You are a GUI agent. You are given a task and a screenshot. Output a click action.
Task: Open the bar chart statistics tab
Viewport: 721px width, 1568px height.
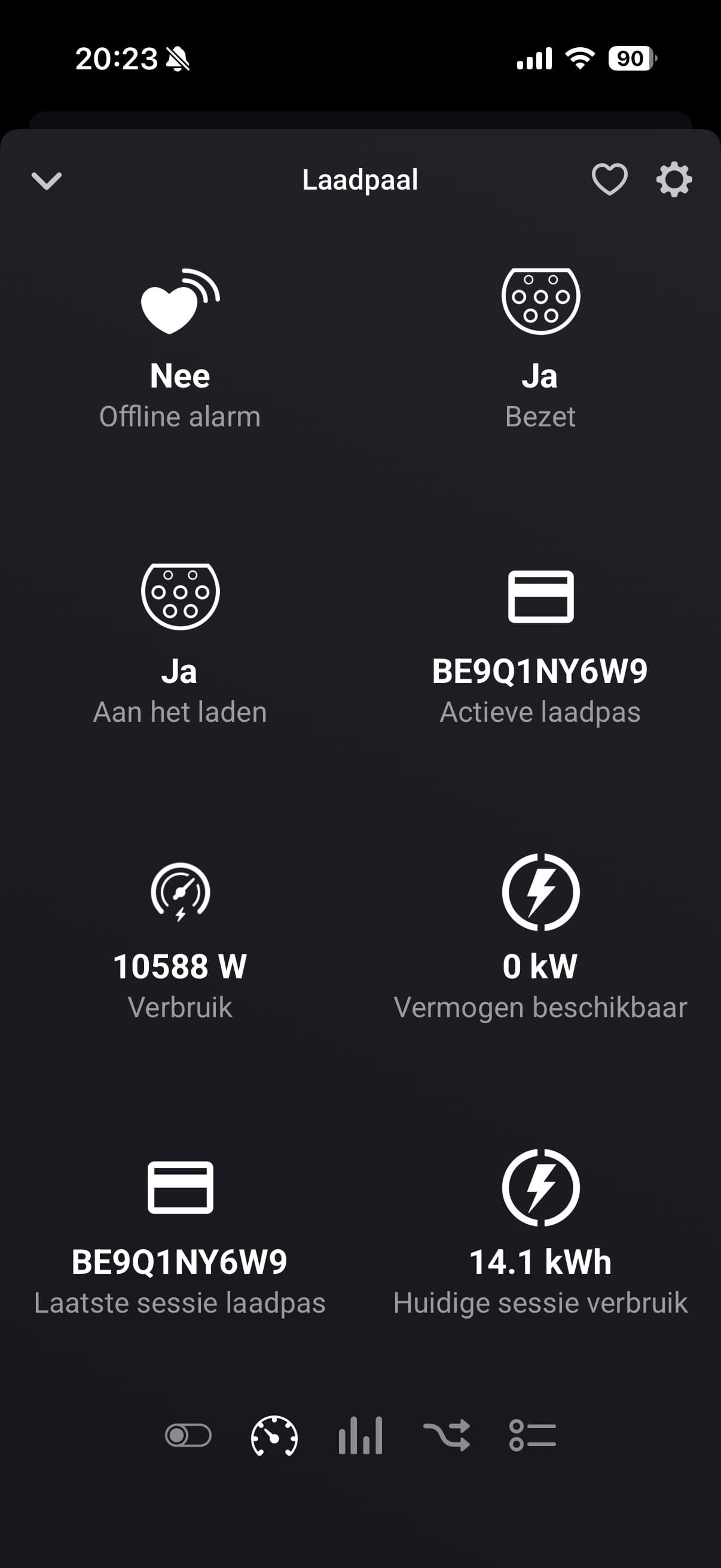360,1436
